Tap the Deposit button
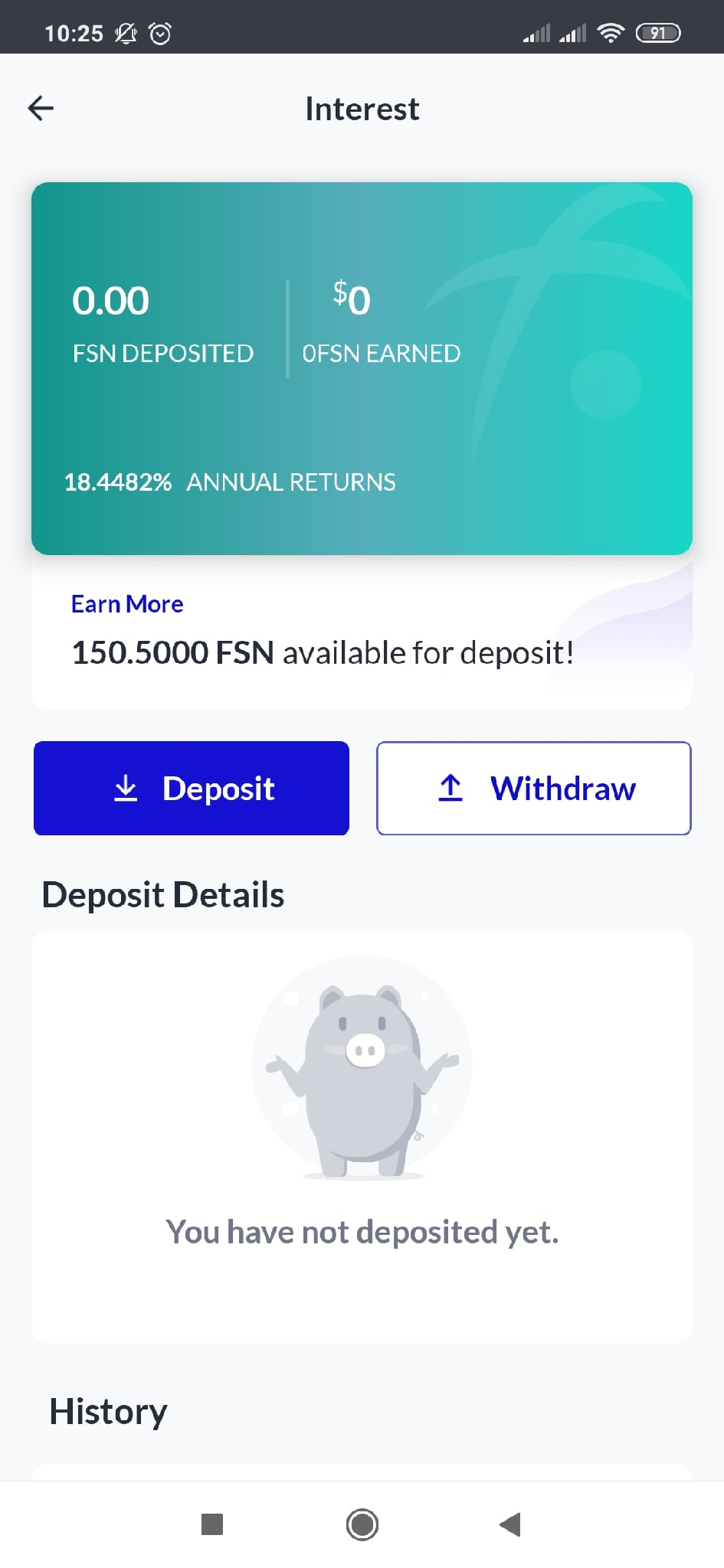724x1568 pixels. tap(192, 788)
